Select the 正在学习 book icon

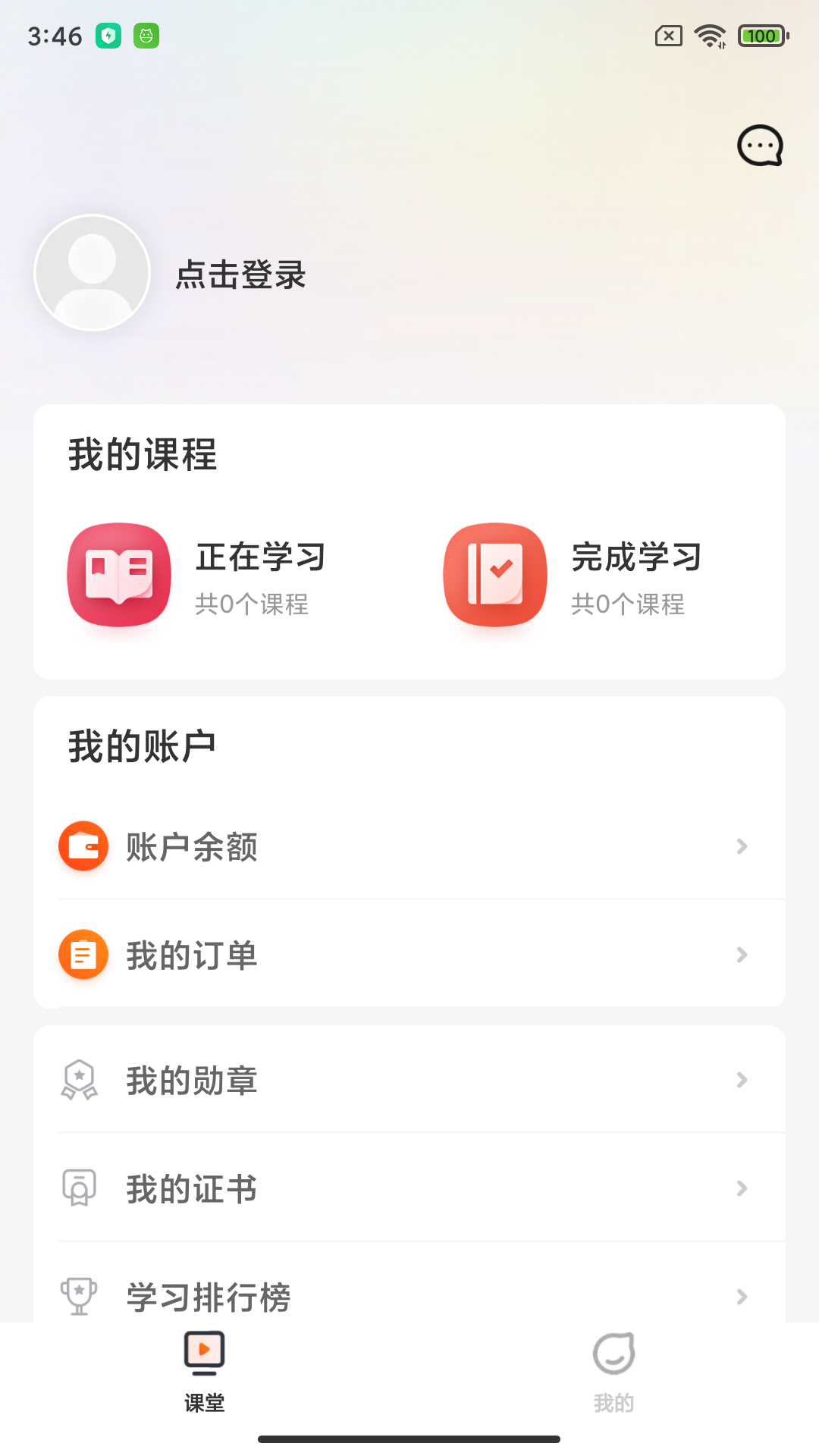point(118,575)
